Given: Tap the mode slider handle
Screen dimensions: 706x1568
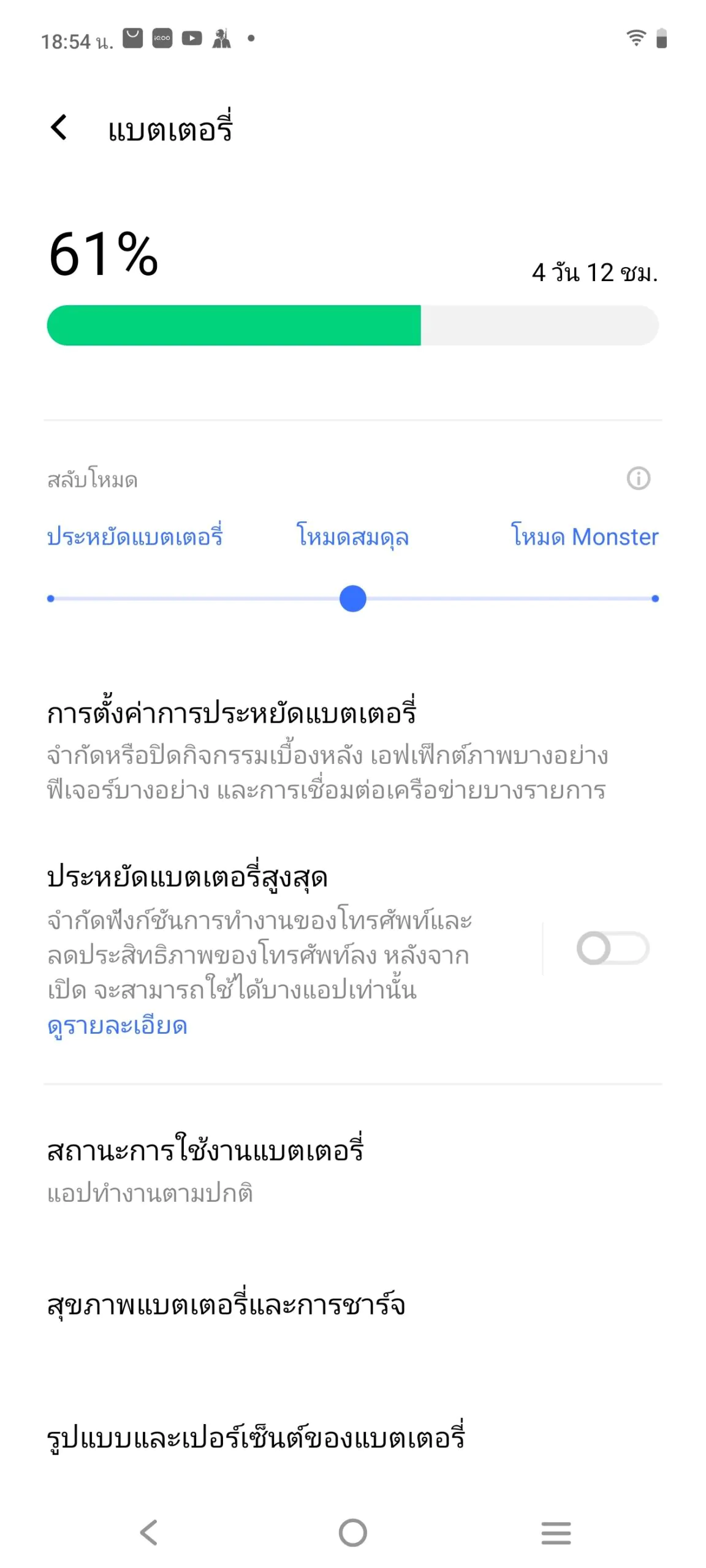Looking at the screenshot, I should tap(352, 598).
